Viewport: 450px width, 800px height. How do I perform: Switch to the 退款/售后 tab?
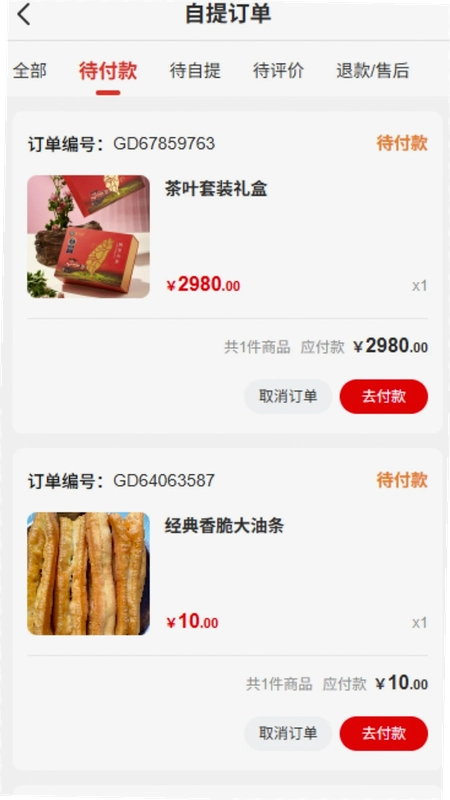[372, 70]
